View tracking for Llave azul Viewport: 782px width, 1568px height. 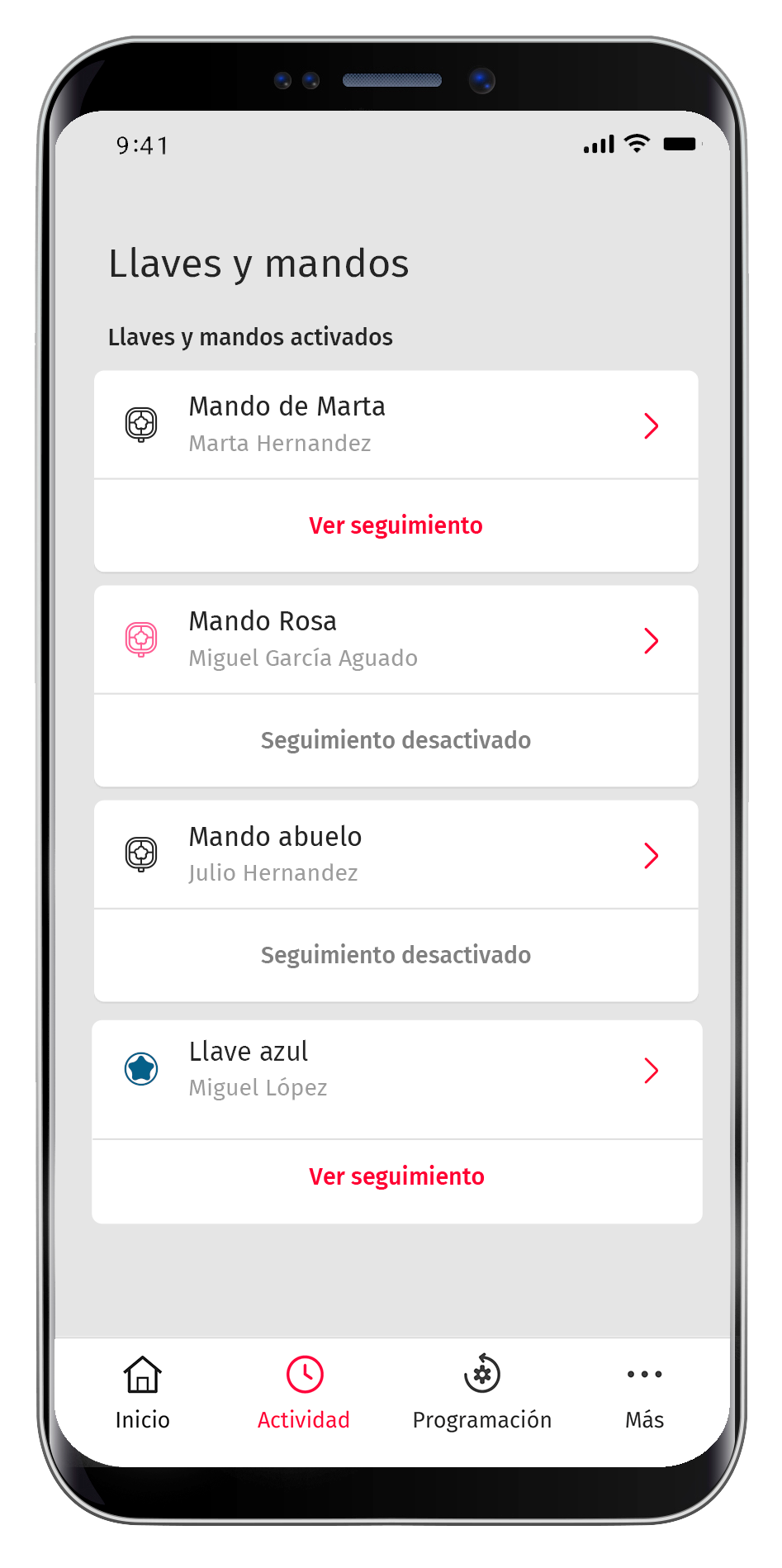pyautogui.click(x=396, y=1176)
